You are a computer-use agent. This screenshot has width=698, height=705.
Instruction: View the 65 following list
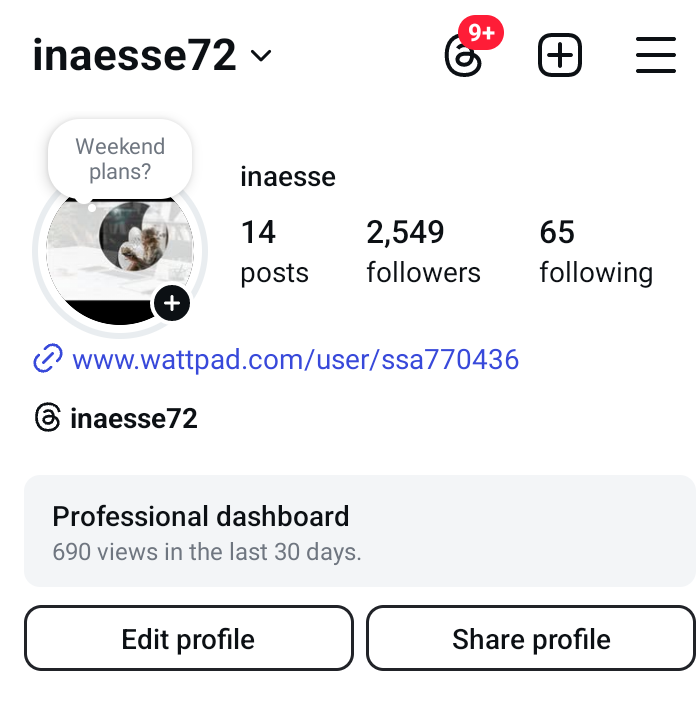click(595, 252)
